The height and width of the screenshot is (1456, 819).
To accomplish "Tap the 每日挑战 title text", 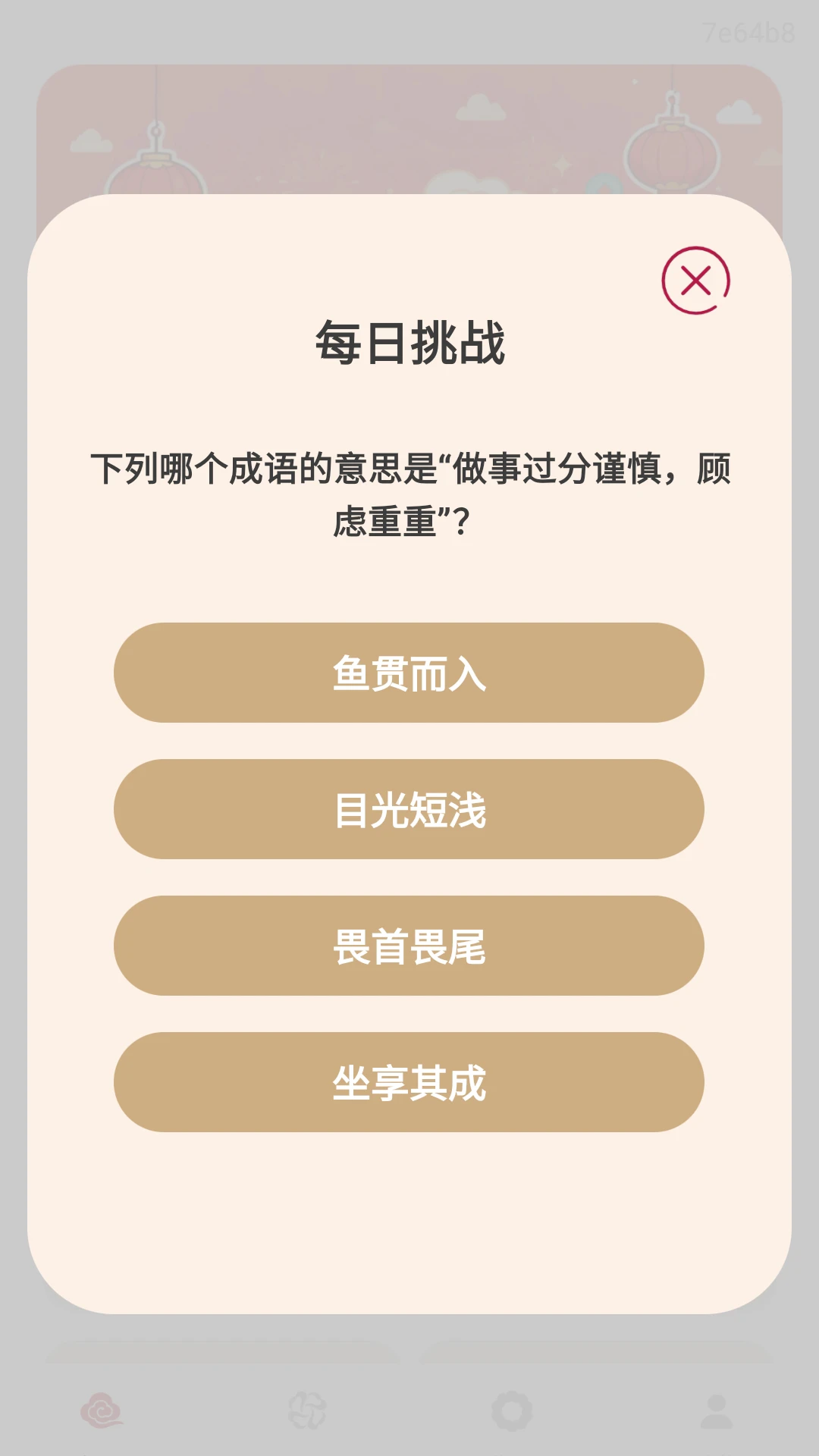I will tap(409, 345).
